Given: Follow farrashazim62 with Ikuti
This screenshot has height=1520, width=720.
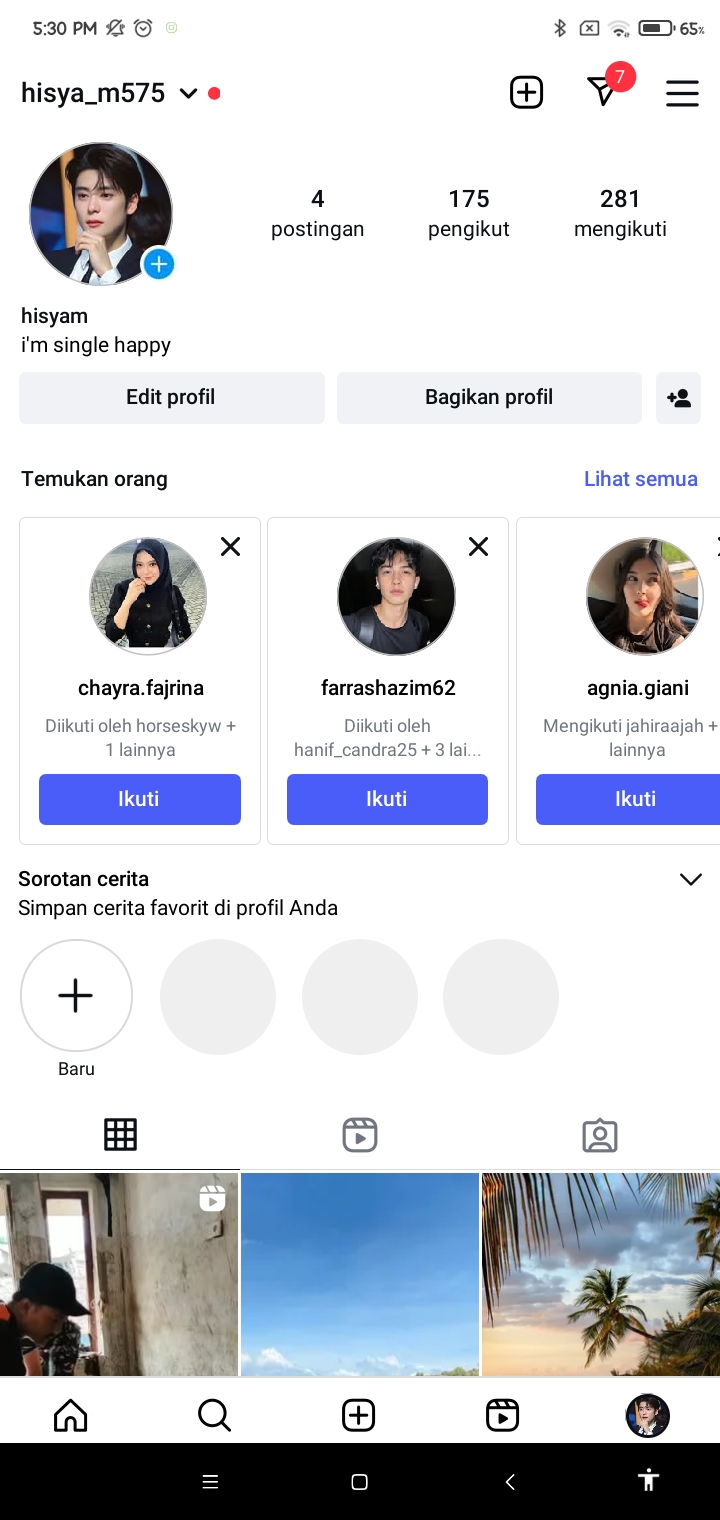Looking at the screenshot, I should (387, 798).
